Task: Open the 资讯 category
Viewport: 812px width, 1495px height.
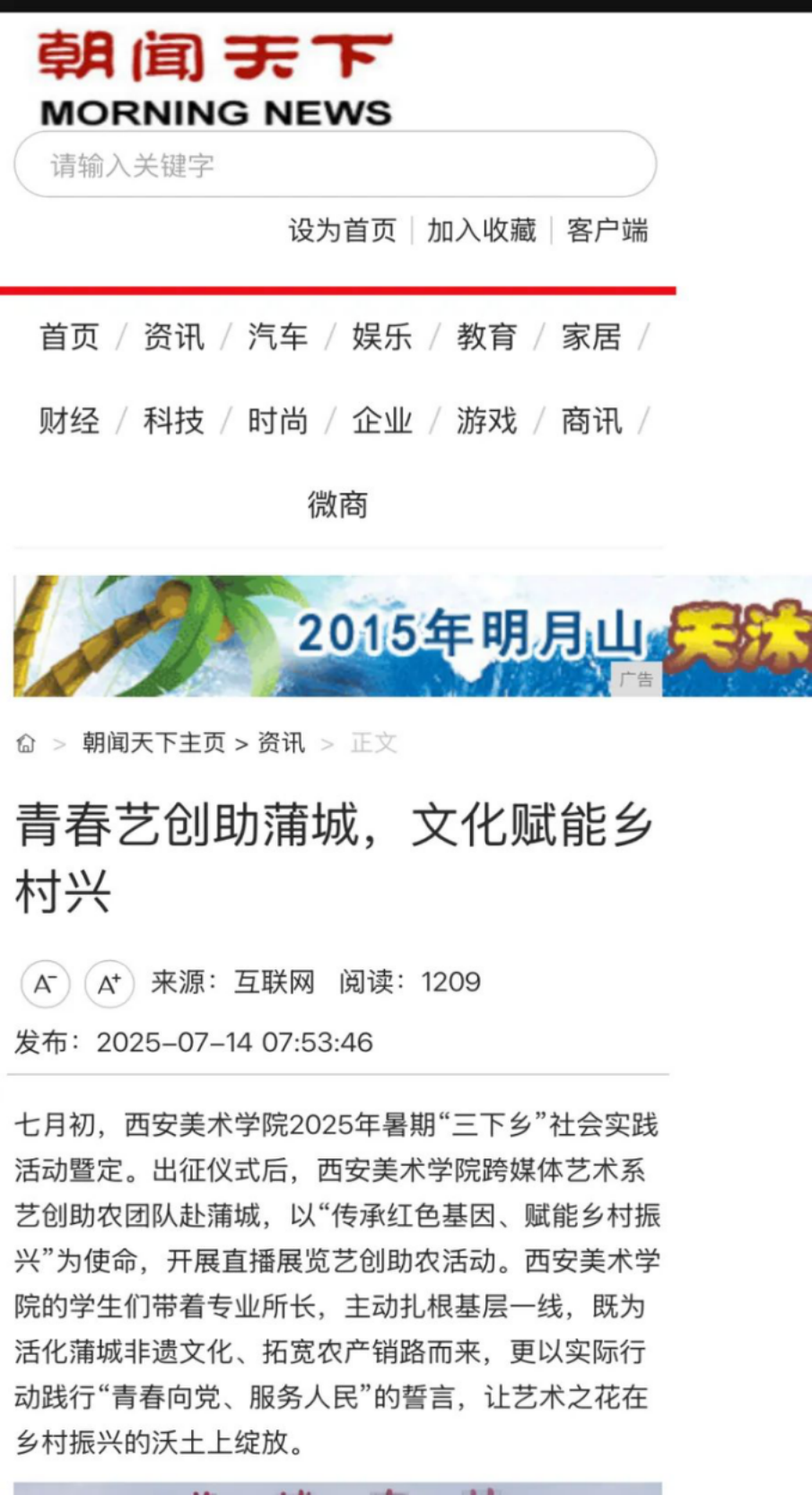Action: pos(174,337)
